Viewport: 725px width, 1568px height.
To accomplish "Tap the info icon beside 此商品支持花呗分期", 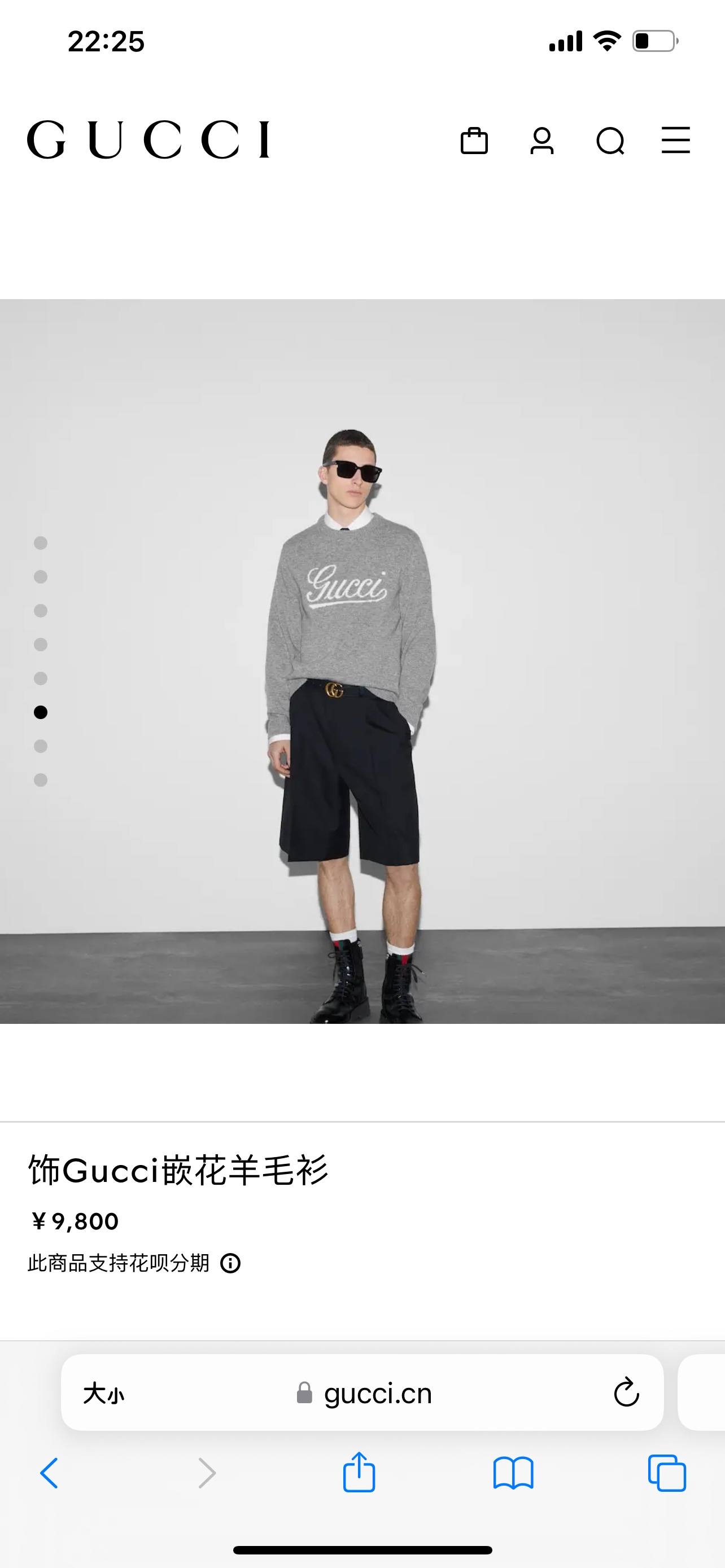I will (x=230, y=1263).
